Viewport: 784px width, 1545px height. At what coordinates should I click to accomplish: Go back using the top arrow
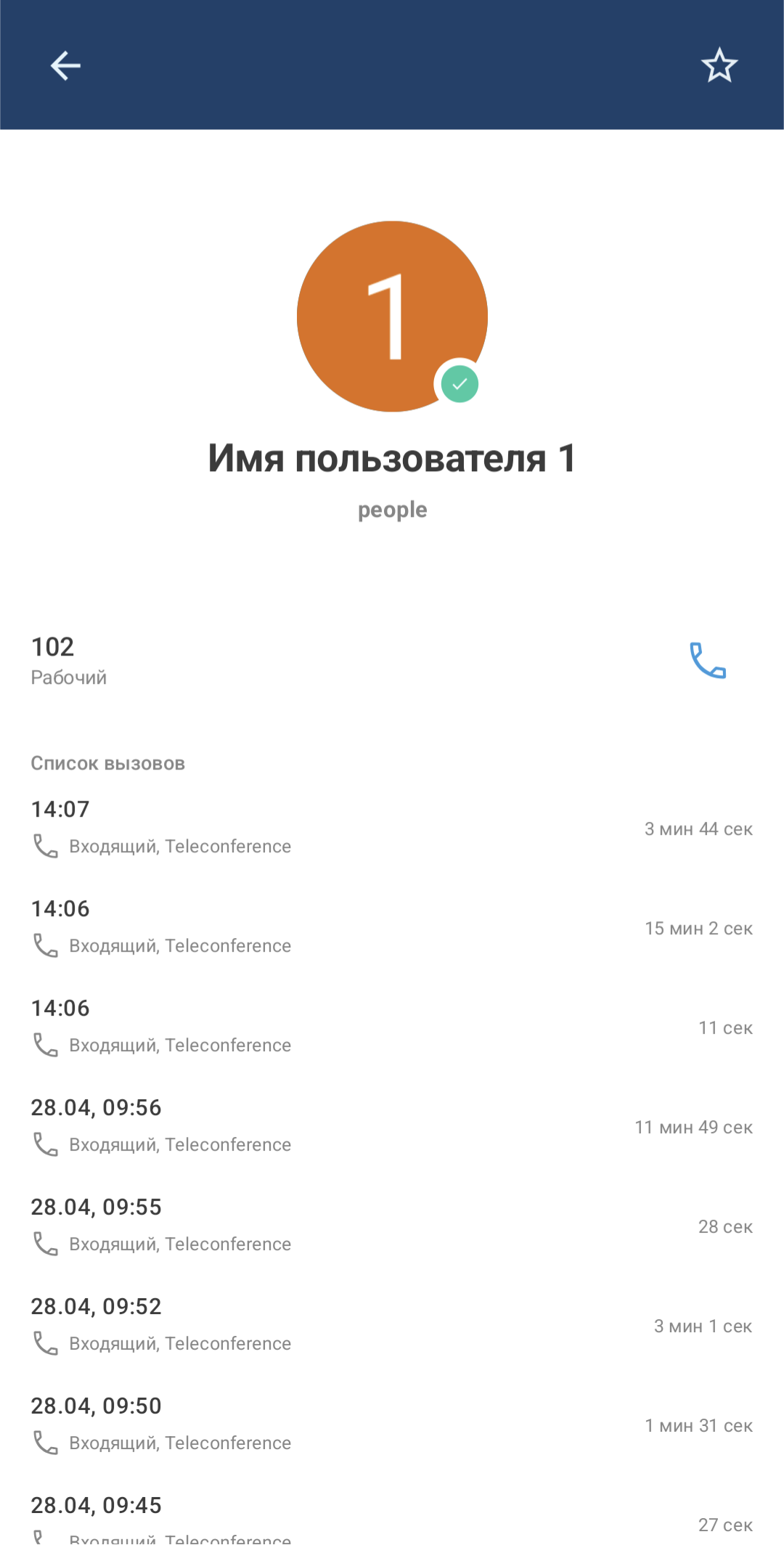65,65
